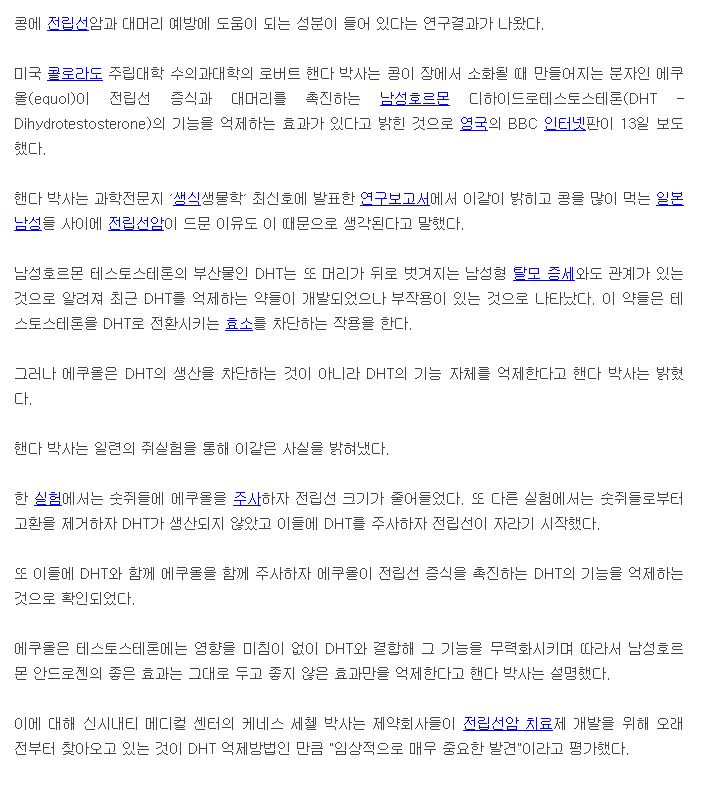Follow the 탈모 증세 link
This screenshot has width=711, height=785.
(x=544, y=274)
